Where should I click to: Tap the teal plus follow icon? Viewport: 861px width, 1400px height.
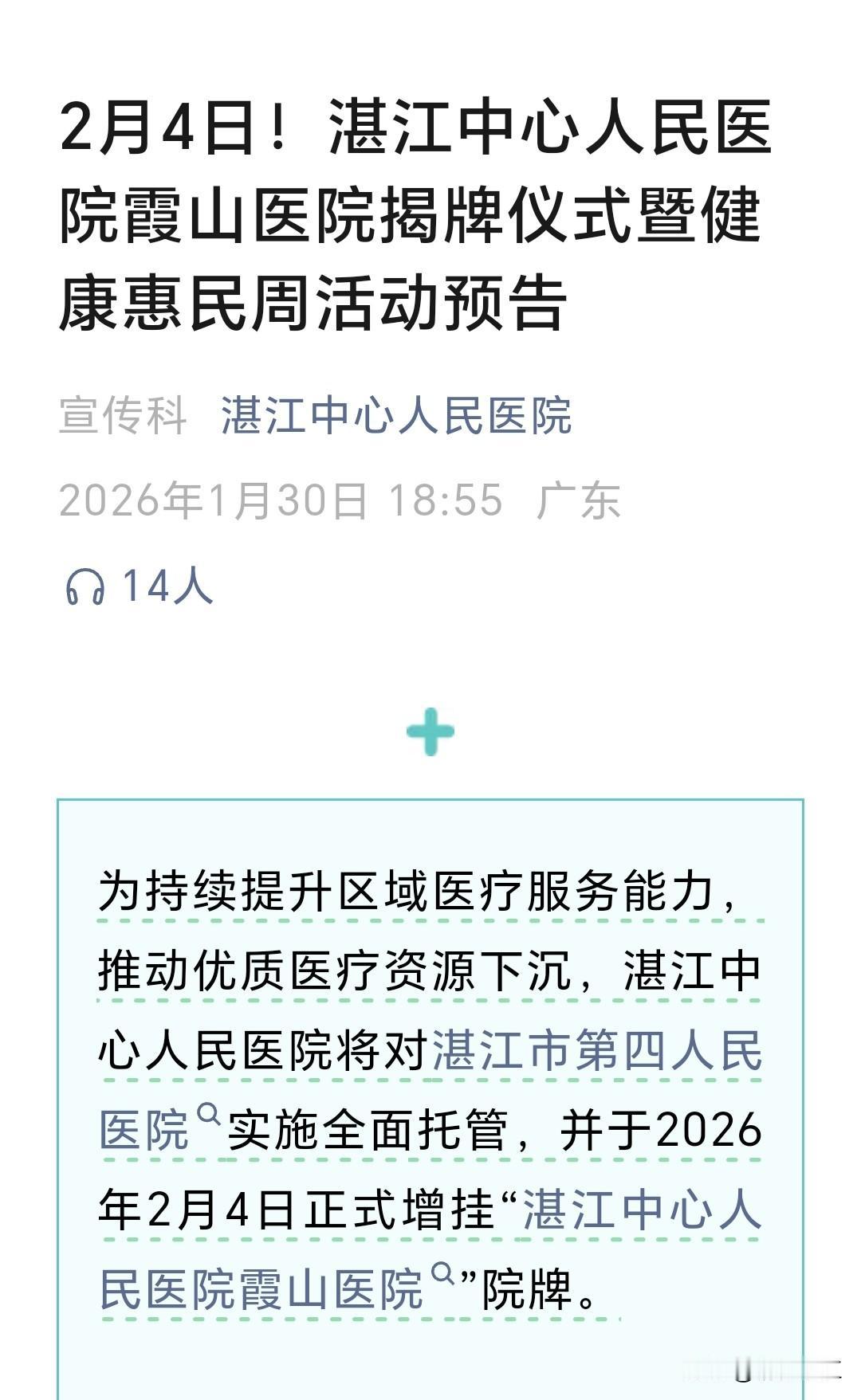point(430,732)
